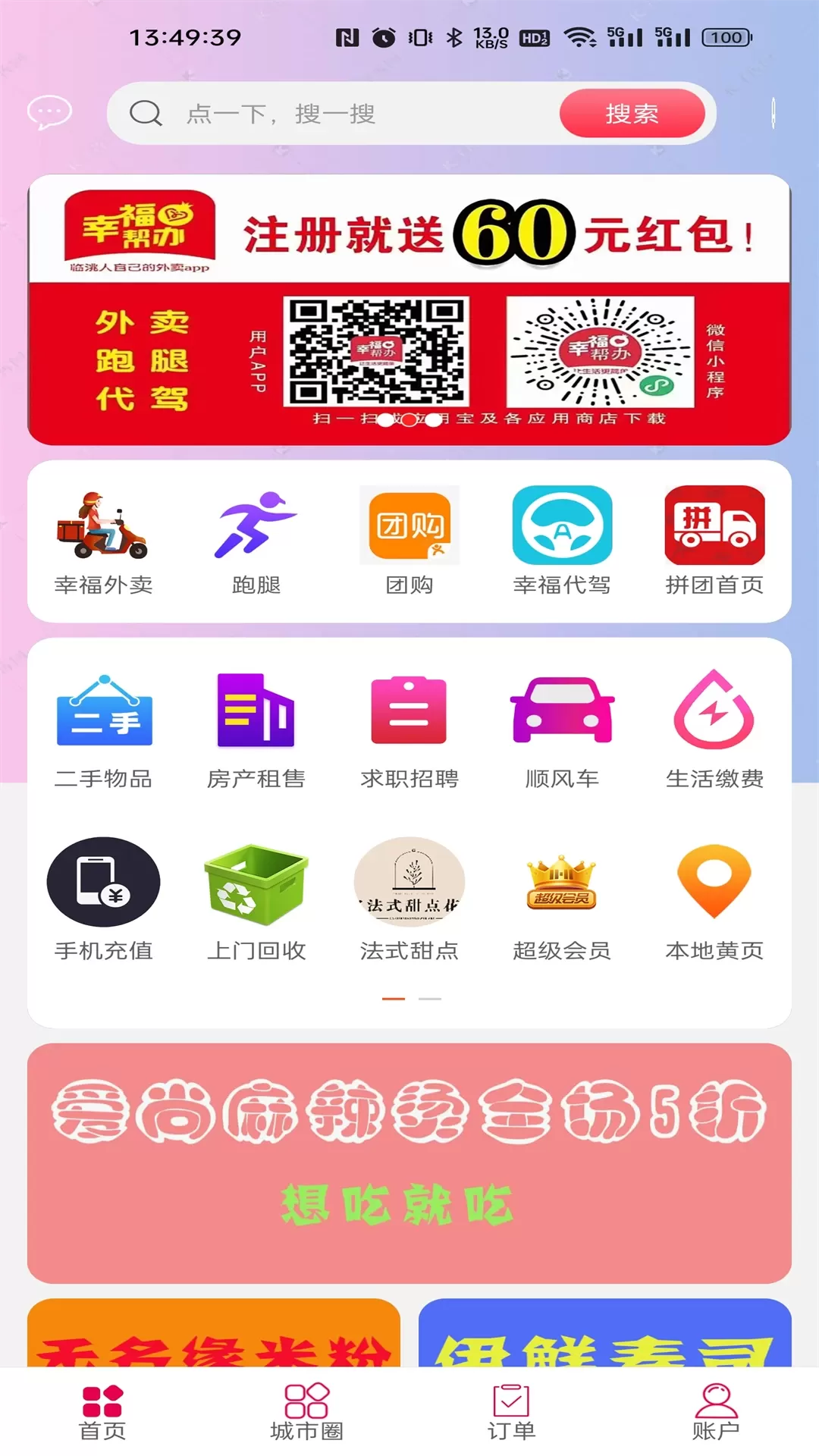Screen dimensions: 819x1456
Task: Join 超级会员 membership
Action: 562,907
